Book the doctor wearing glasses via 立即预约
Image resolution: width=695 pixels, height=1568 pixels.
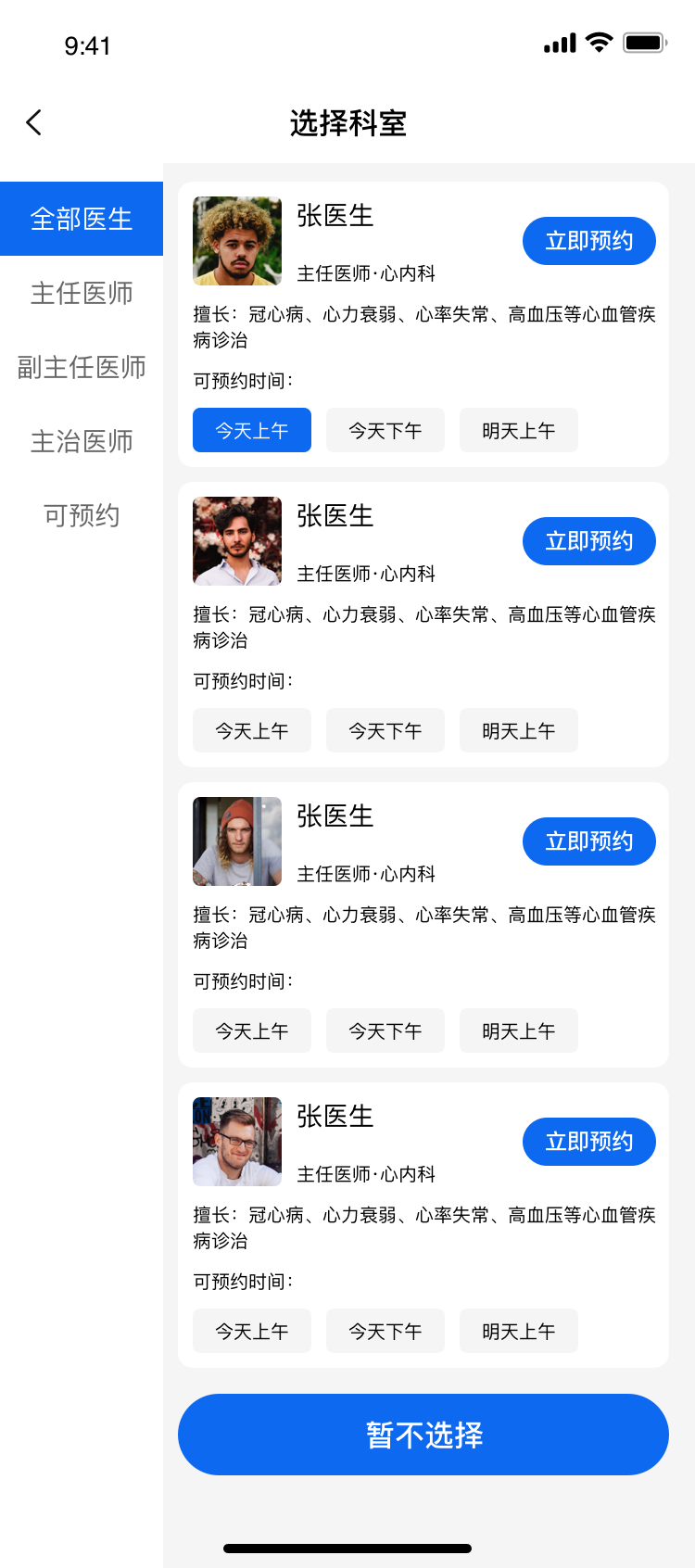point(588,1142)
